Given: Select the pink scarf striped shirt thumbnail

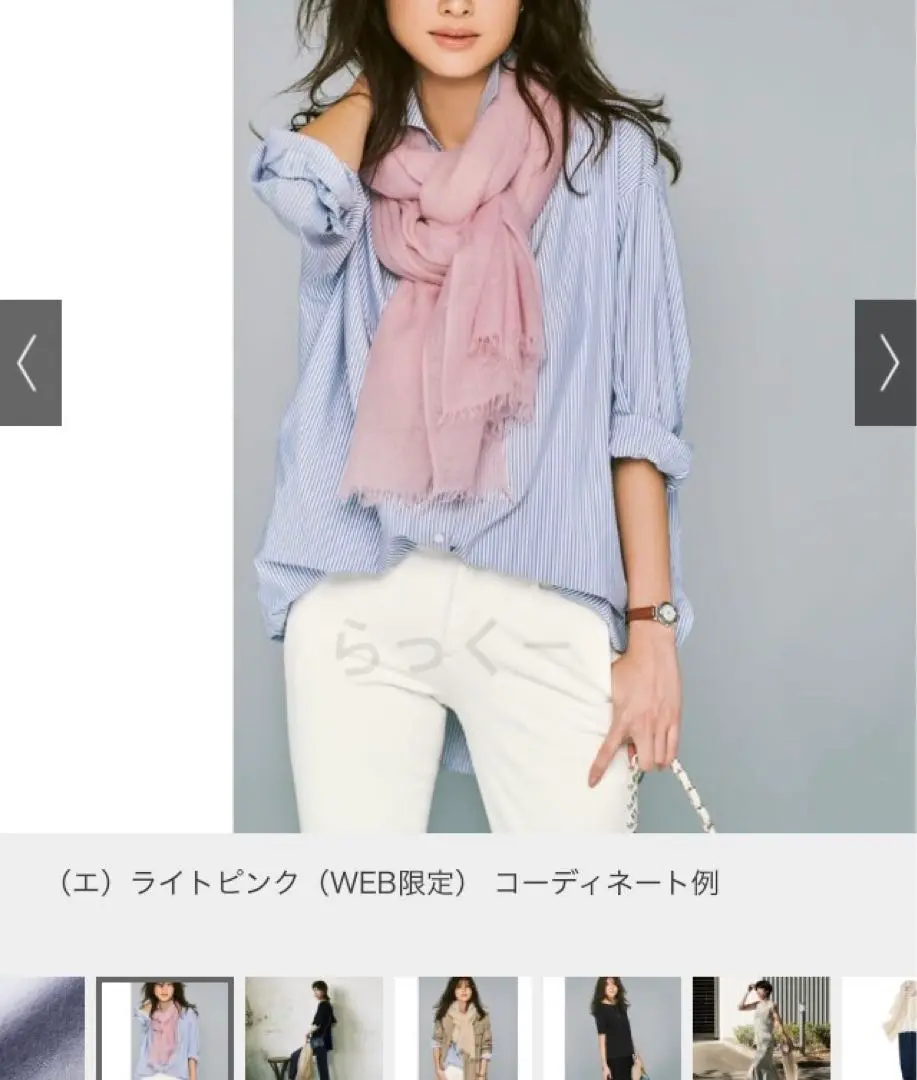Looking at the screenshot, I should point(165,1028).
